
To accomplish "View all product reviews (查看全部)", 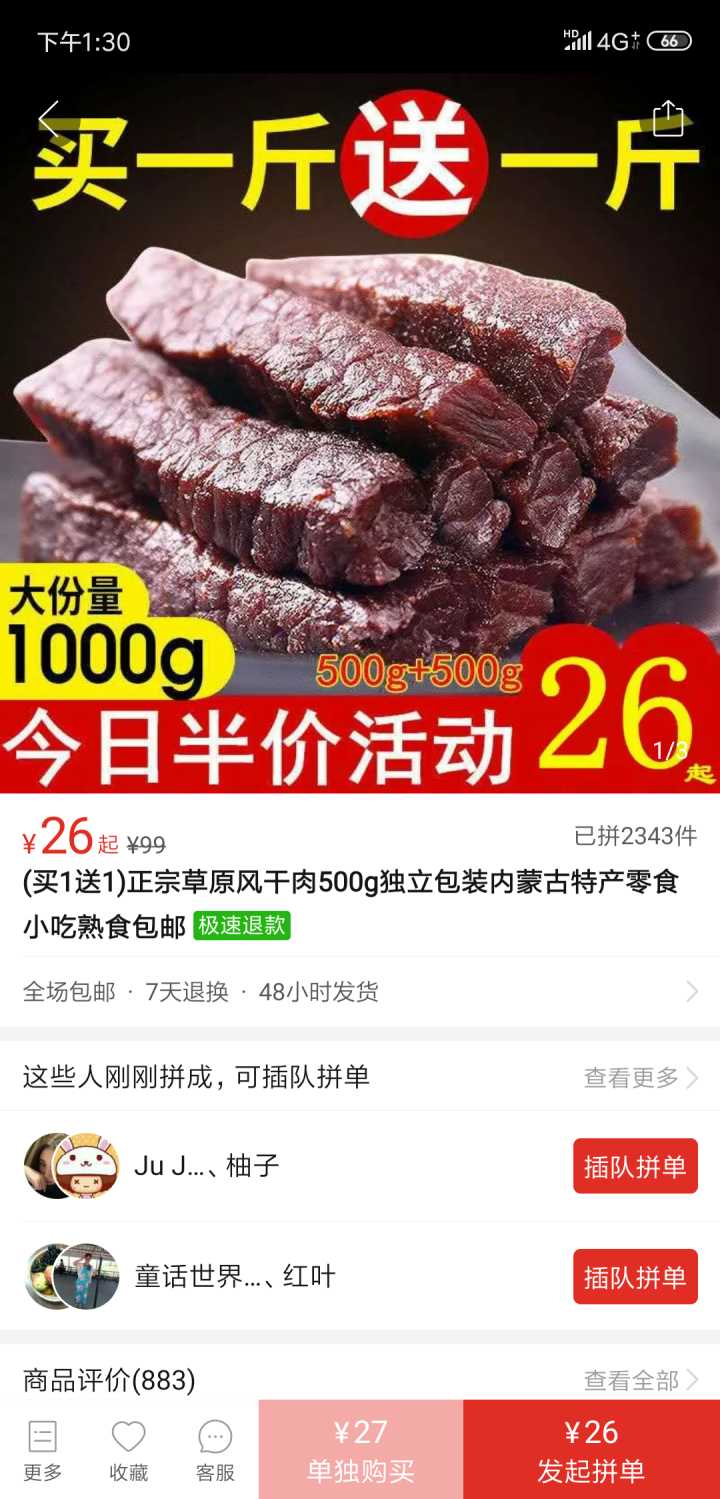I will pyautogui.click(x=640, y=1381).
